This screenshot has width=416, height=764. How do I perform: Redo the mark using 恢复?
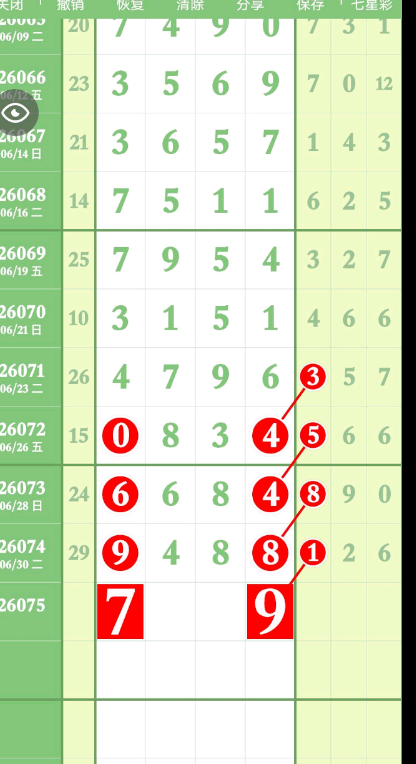tap(130, 5)
